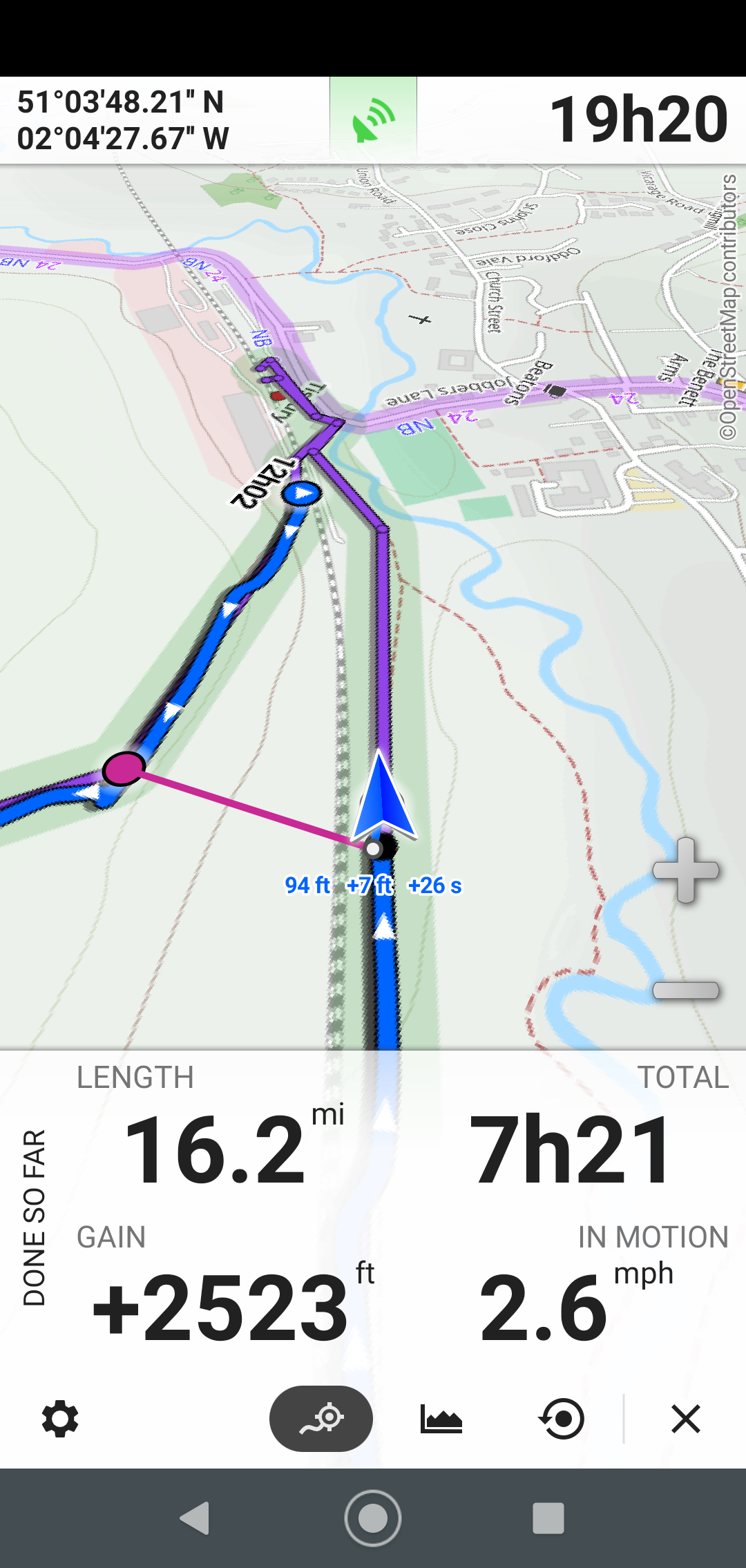Image resolution: width=746 pixels, height=1568 pixels.
Task: Tap the green GPS signal indicator
Action: [373, 119]
